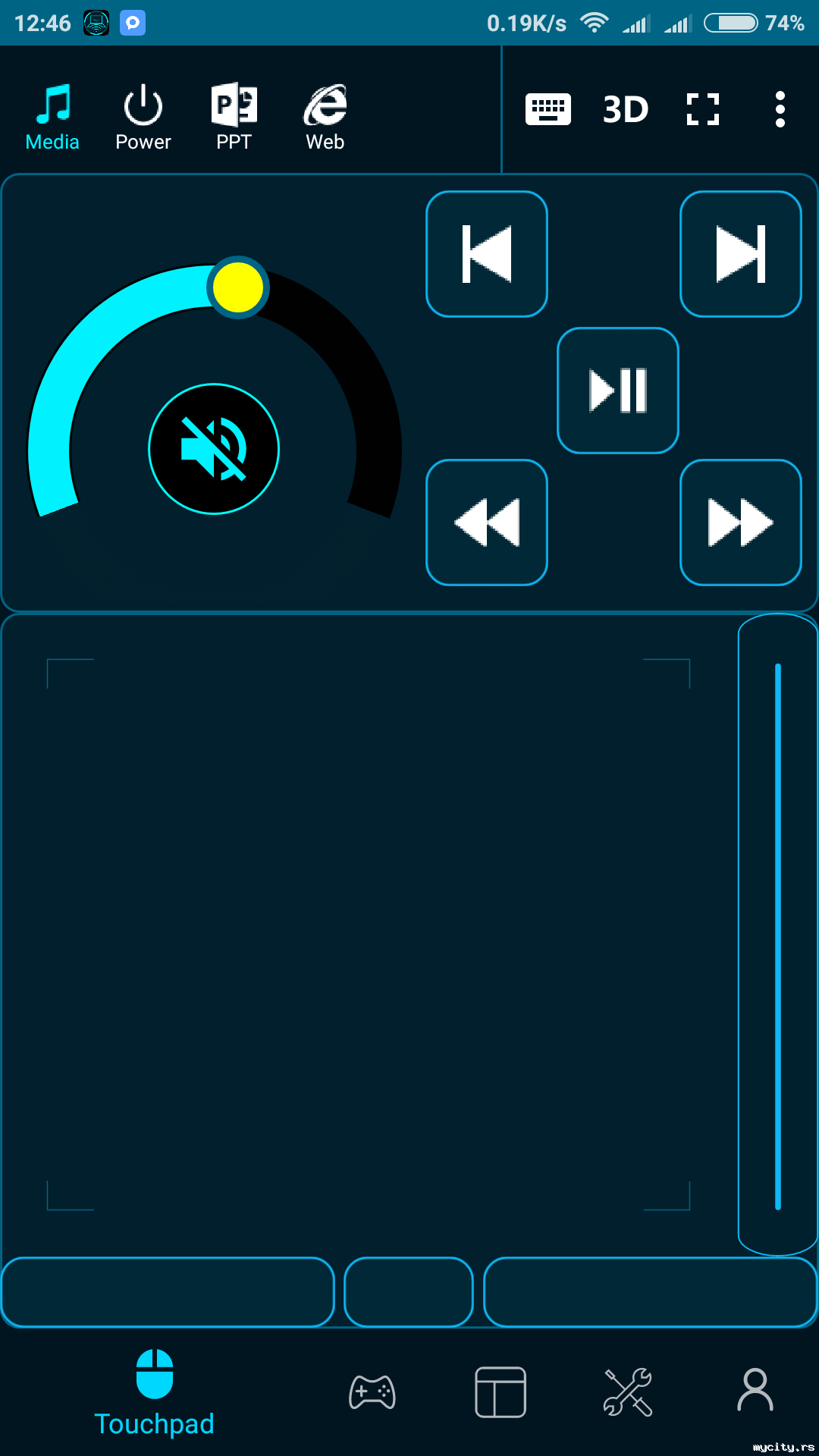Open the Power controls

[x=143, y=118]
